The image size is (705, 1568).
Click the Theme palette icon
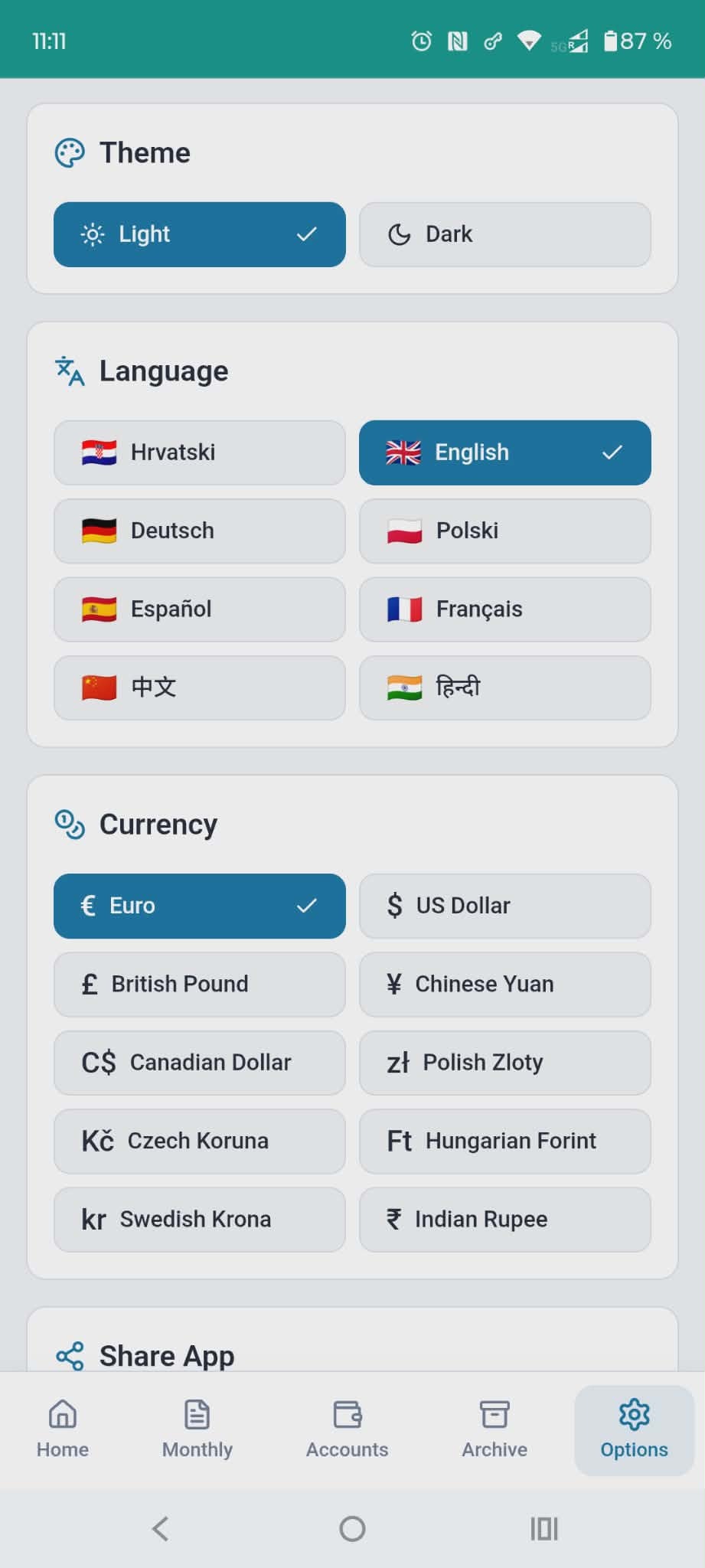point(70,152)
